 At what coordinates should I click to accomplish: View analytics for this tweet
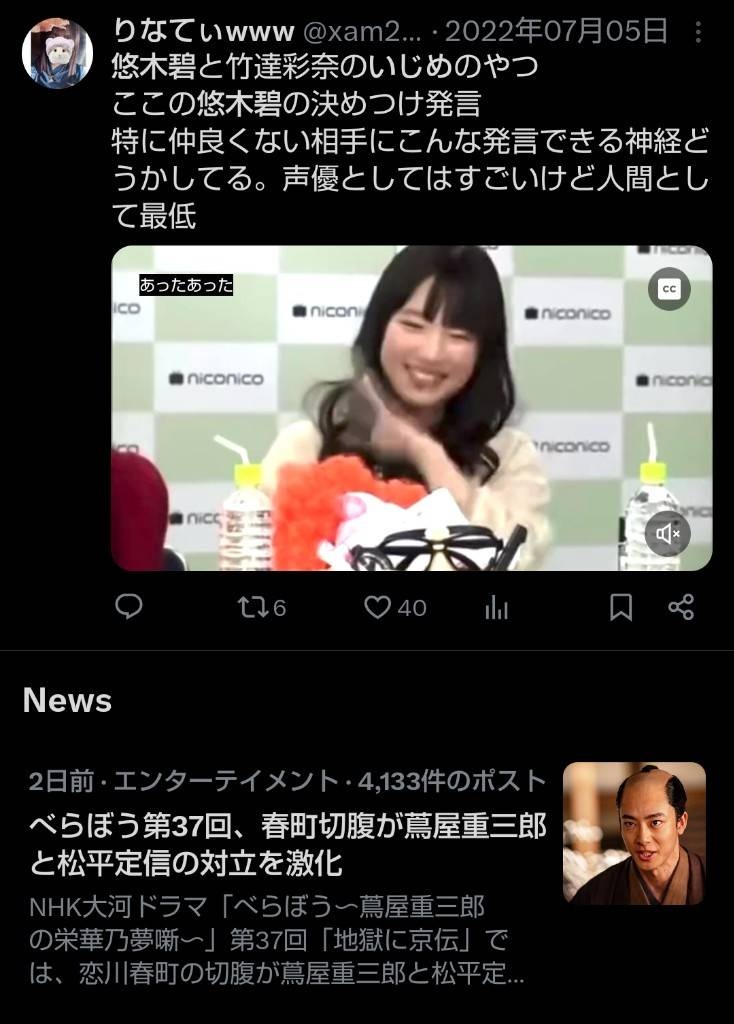tap(497, 607)
